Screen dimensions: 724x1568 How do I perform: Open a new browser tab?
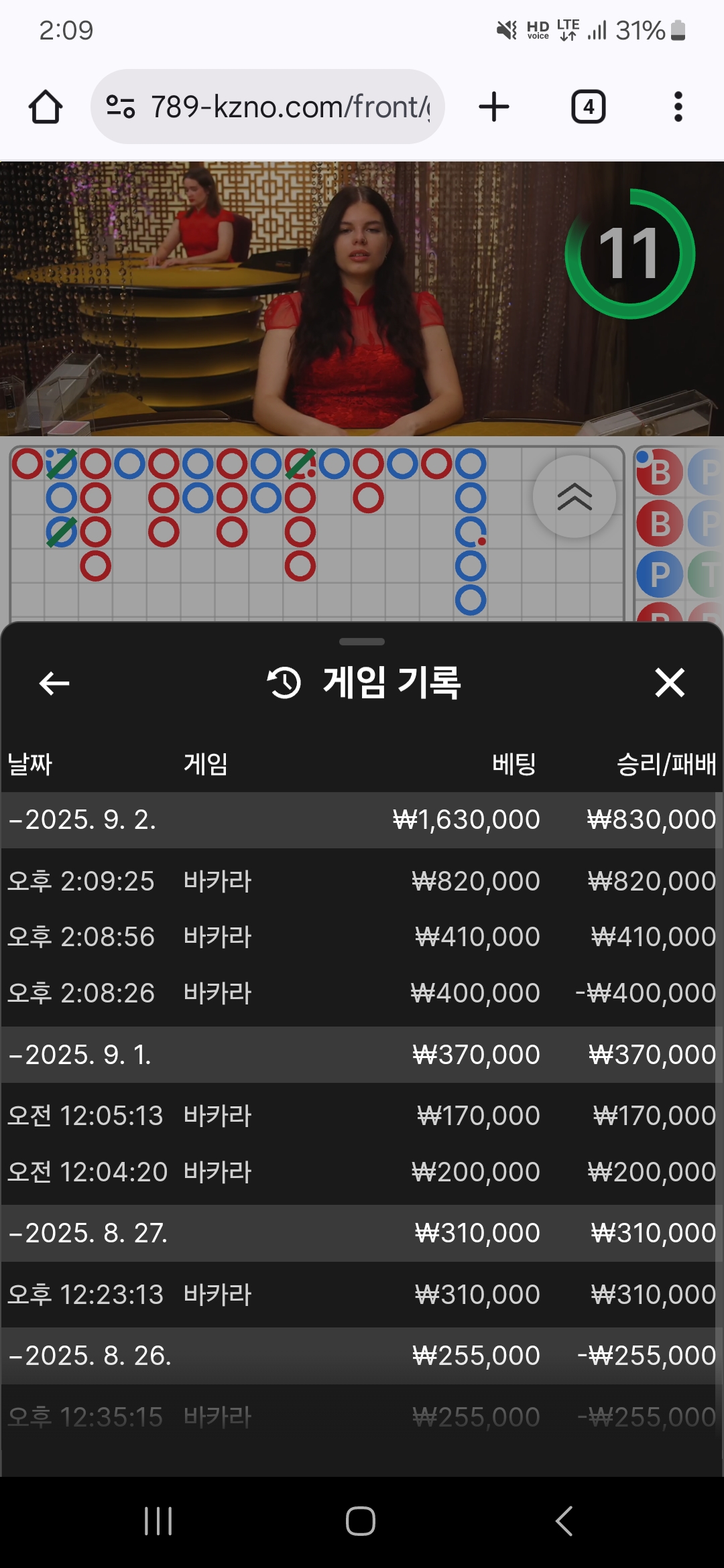tap(494, 107)
